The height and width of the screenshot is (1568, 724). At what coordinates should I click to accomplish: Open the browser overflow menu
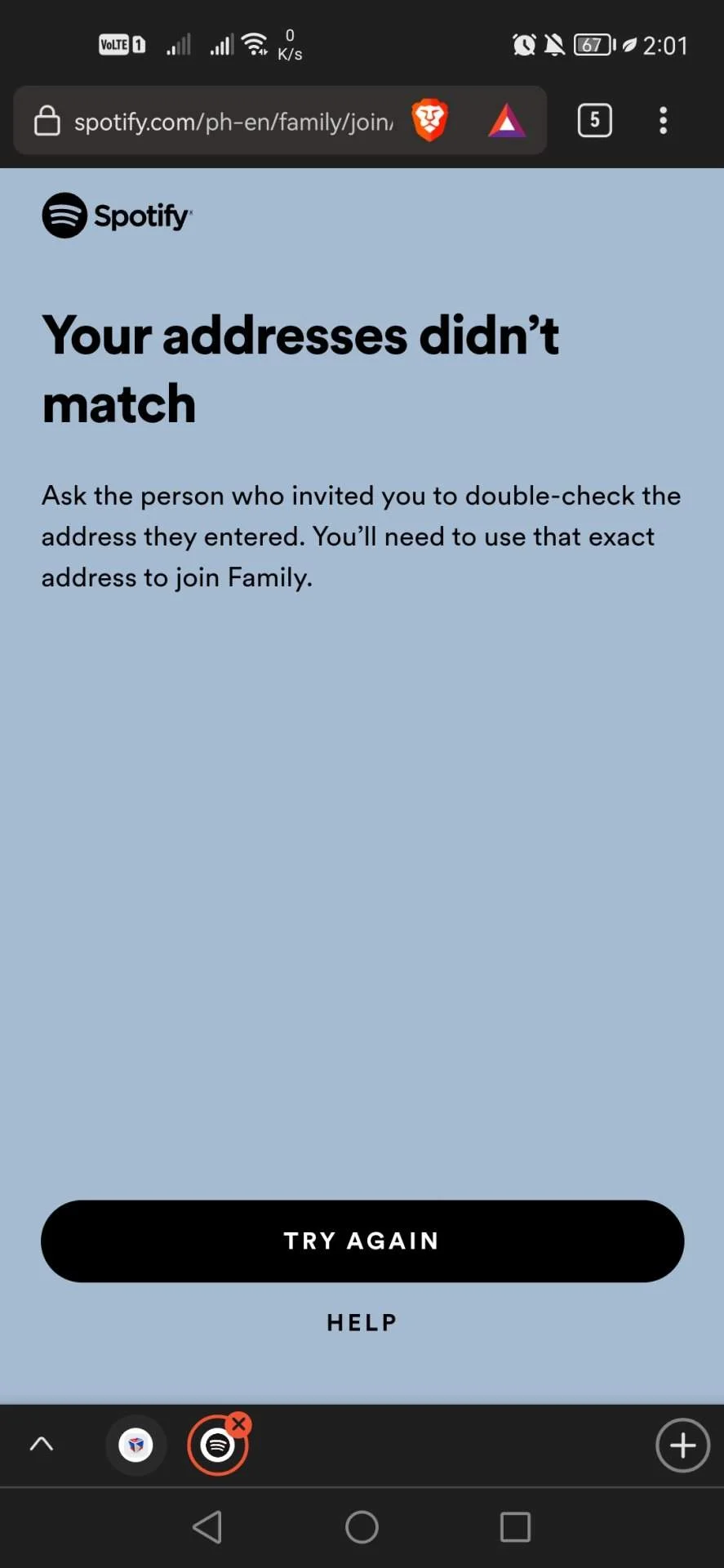[x=663, y=120]
